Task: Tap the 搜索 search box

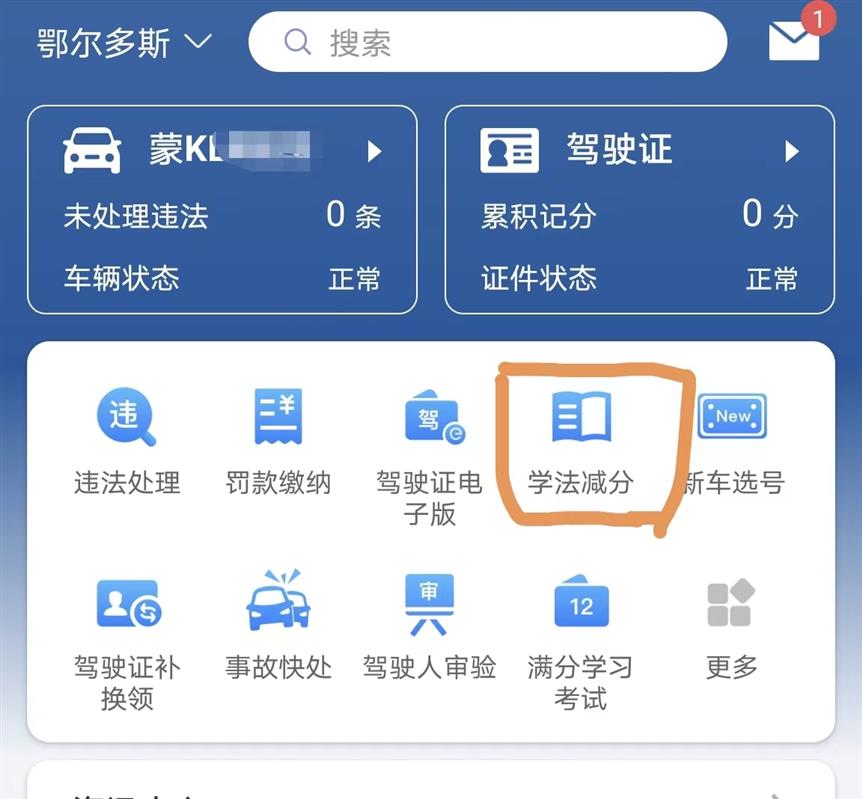Action: click(487, 42)
